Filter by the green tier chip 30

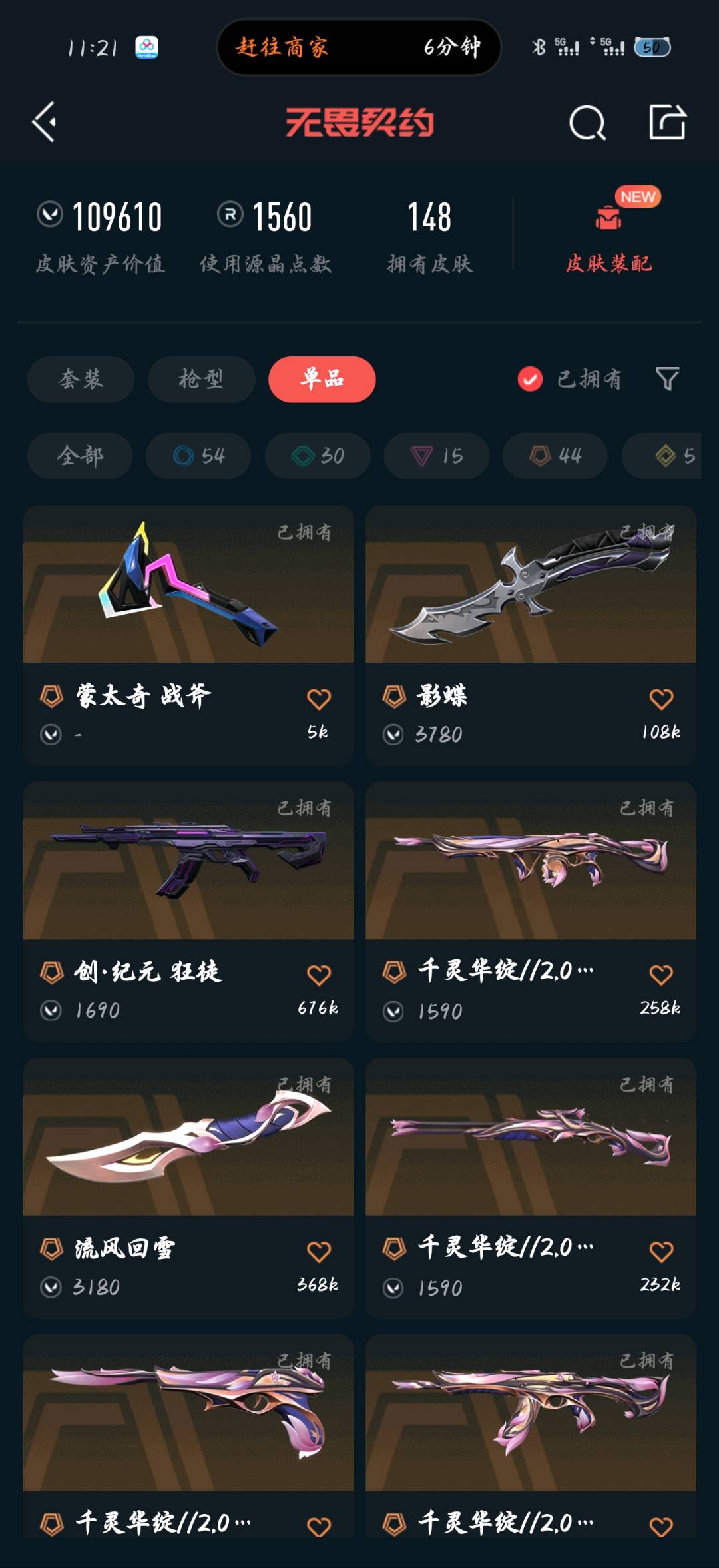click(x=318, y=456)
